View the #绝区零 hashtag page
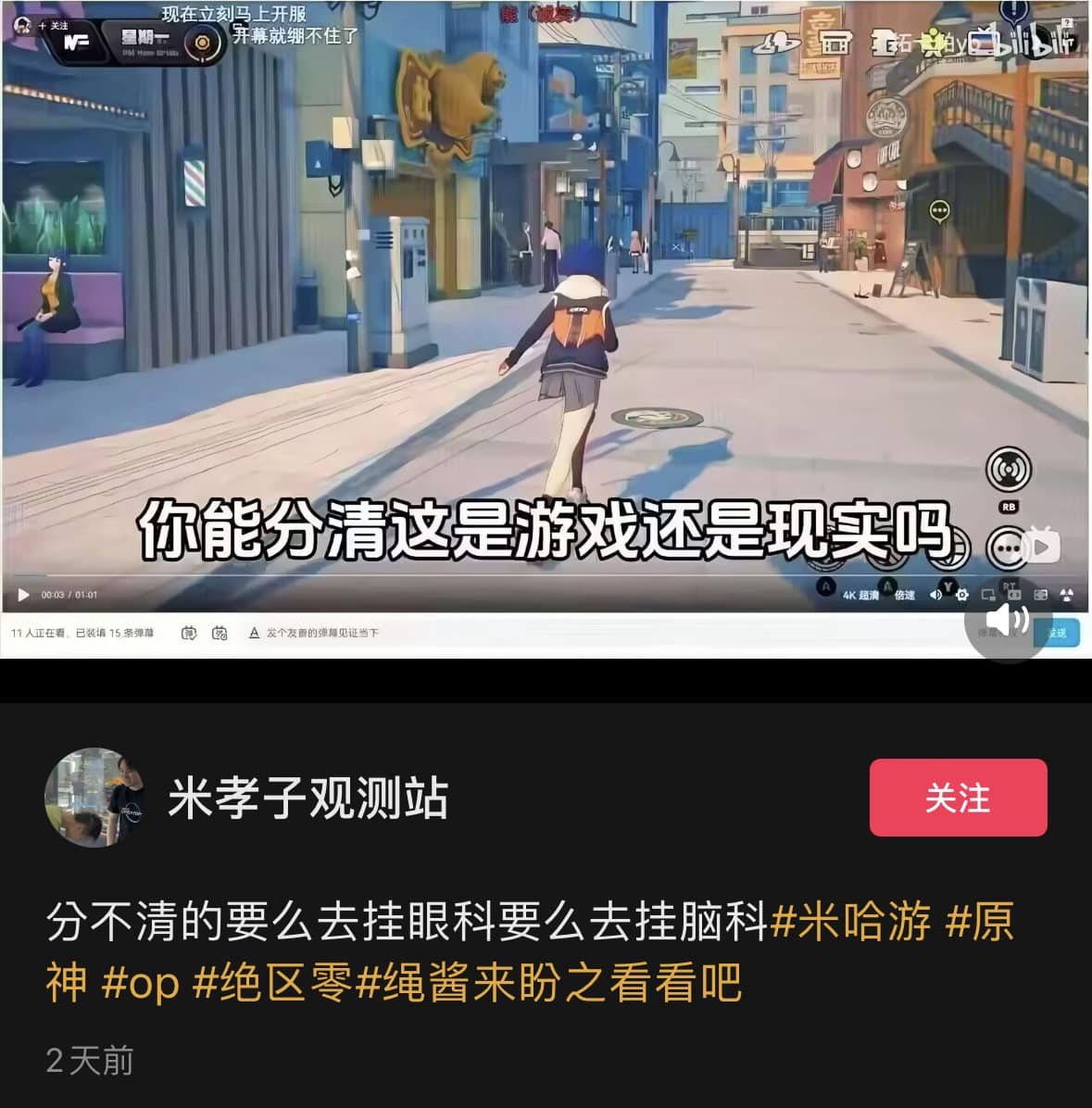This screenshot has width=1092, height=1108. pos(272,982)
